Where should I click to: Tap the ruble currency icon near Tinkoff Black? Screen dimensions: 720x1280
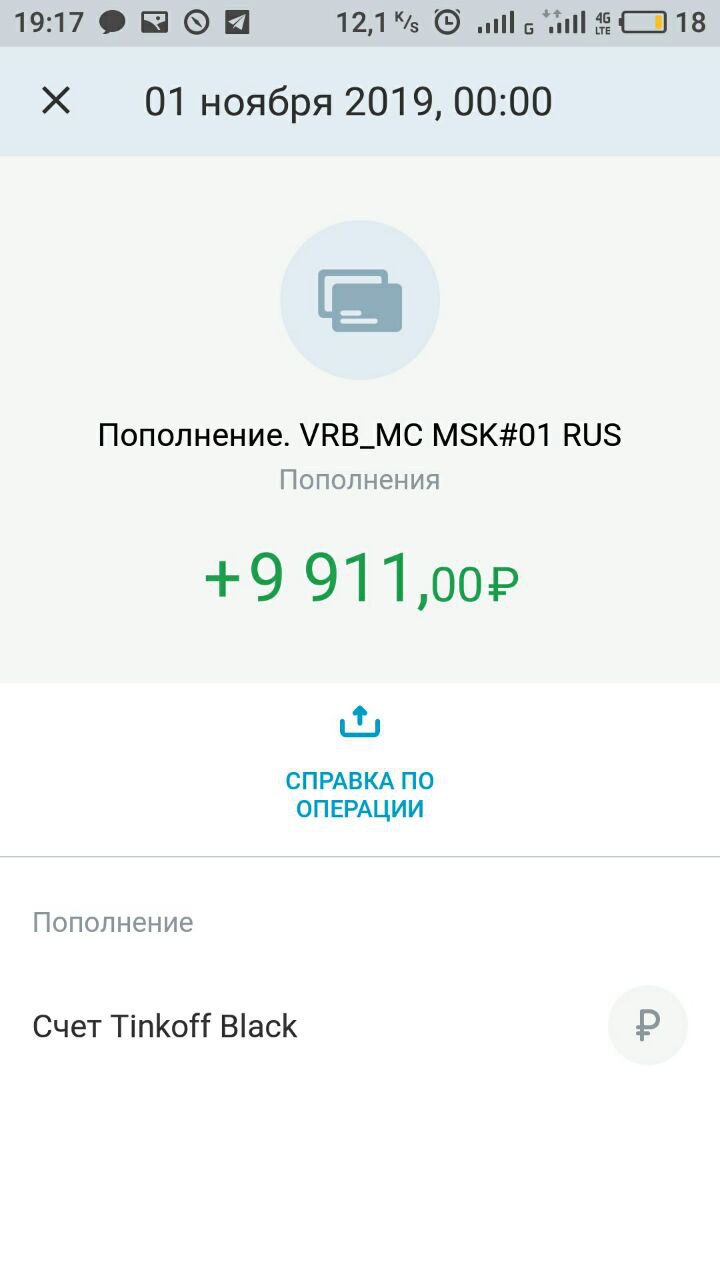click(648, 1024)
